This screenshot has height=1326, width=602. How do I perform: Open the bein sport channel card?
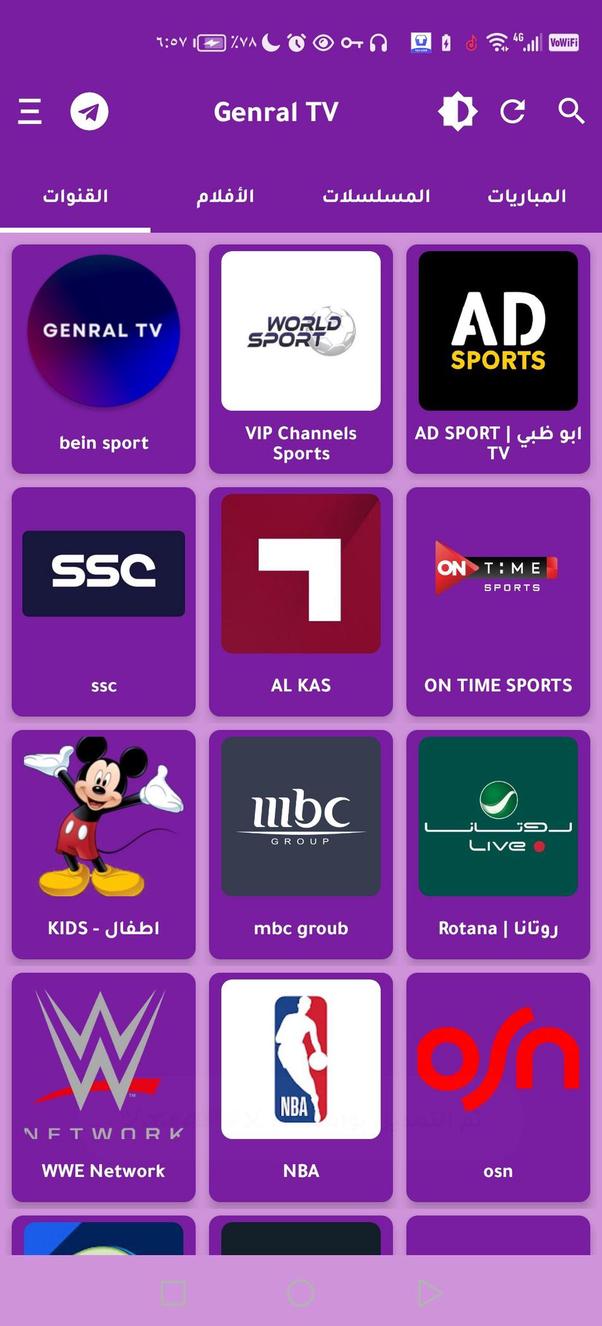[x=104, y=359]
